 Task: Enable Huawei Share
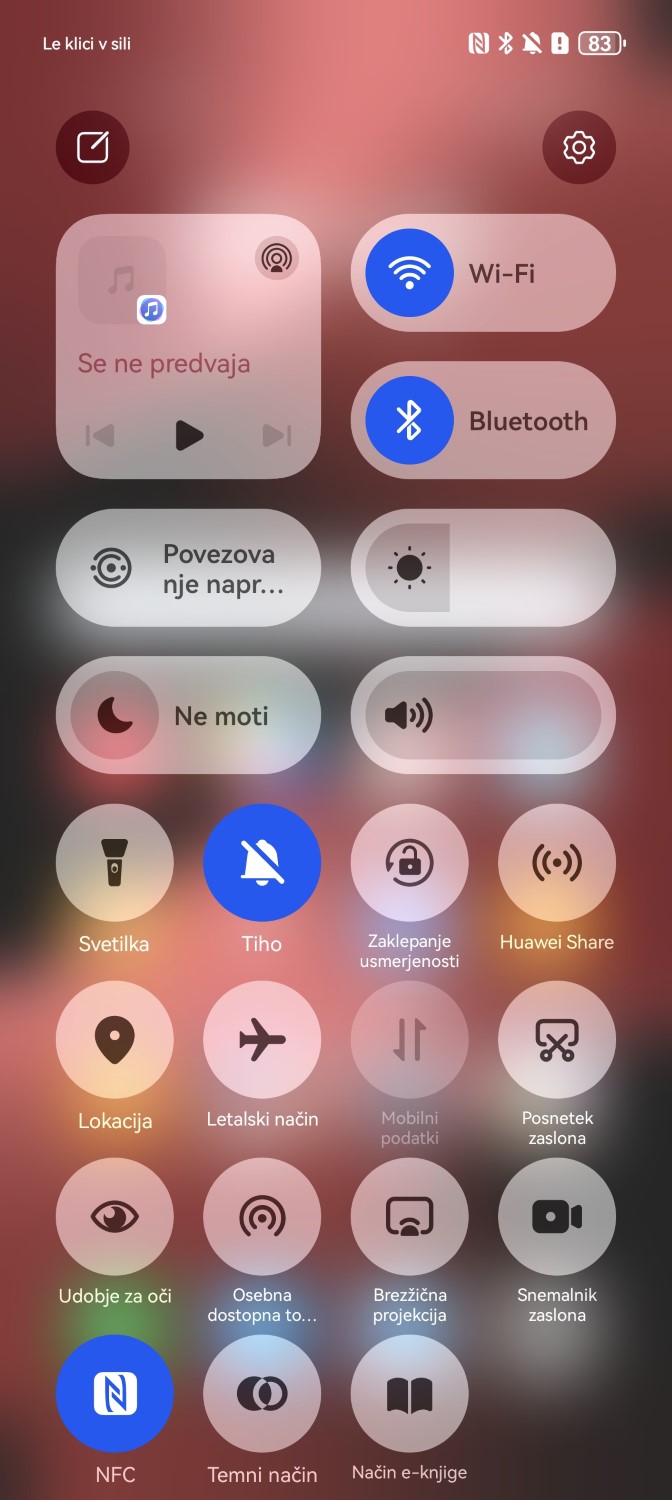coord(557,863)
